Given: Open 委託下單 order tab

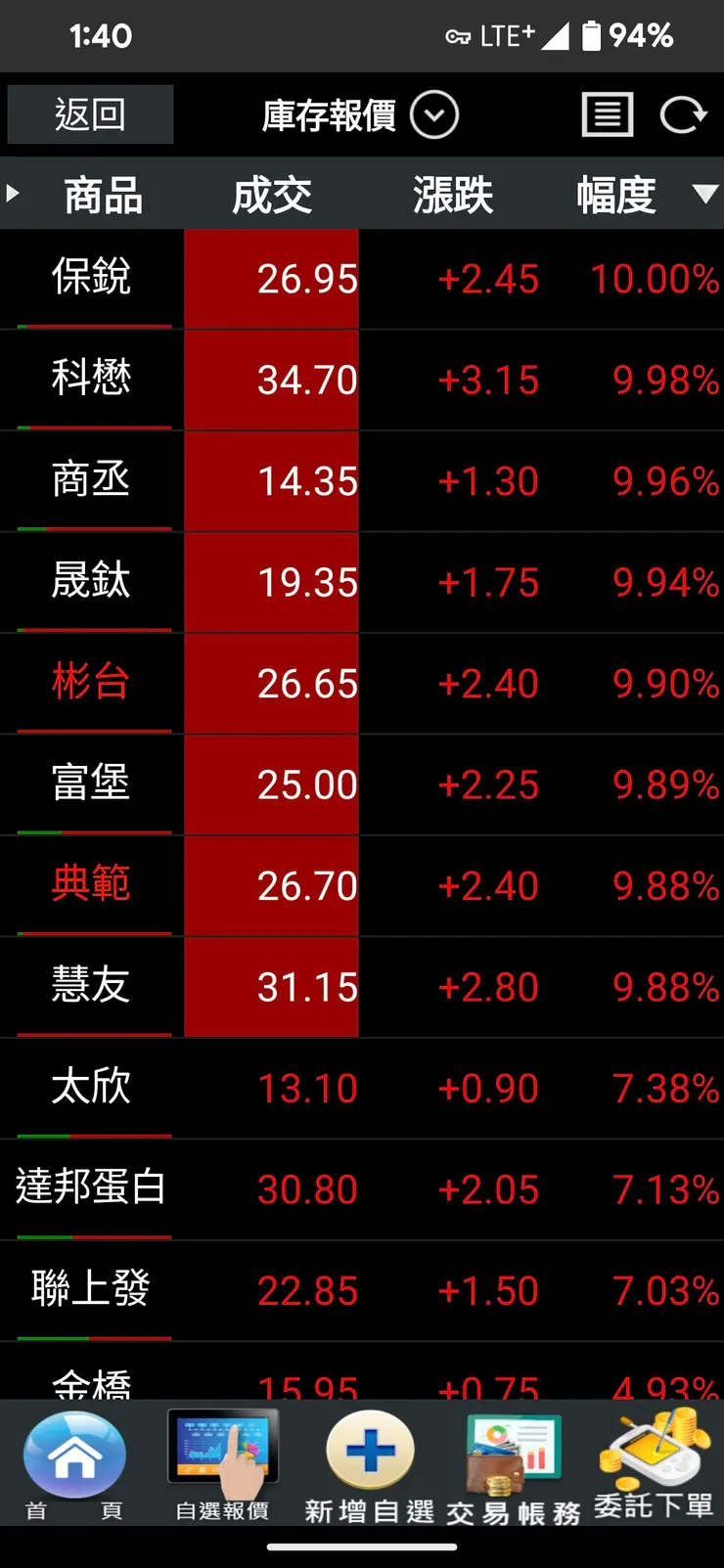Looking at the screenshot, I should pyautogui.click(x=654, y=1464).
